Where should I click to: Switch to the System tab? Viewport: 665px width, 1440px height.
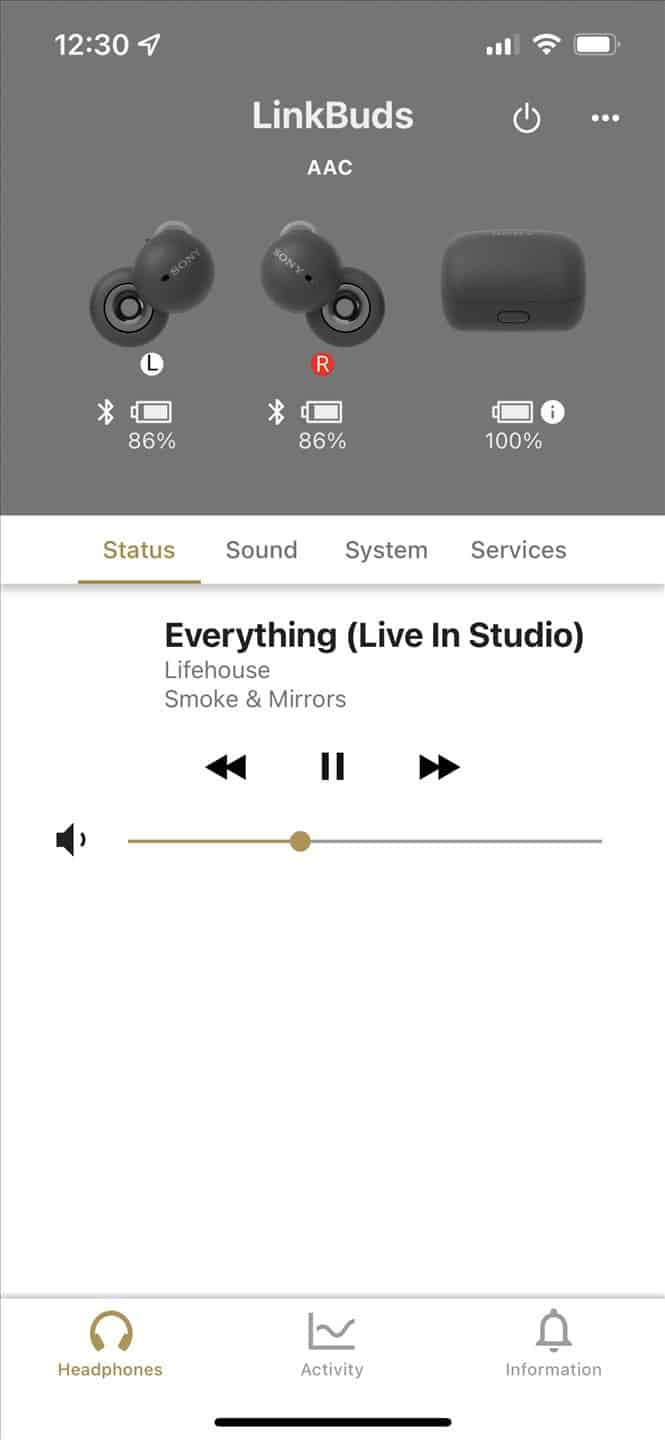(x=386, y=550)
